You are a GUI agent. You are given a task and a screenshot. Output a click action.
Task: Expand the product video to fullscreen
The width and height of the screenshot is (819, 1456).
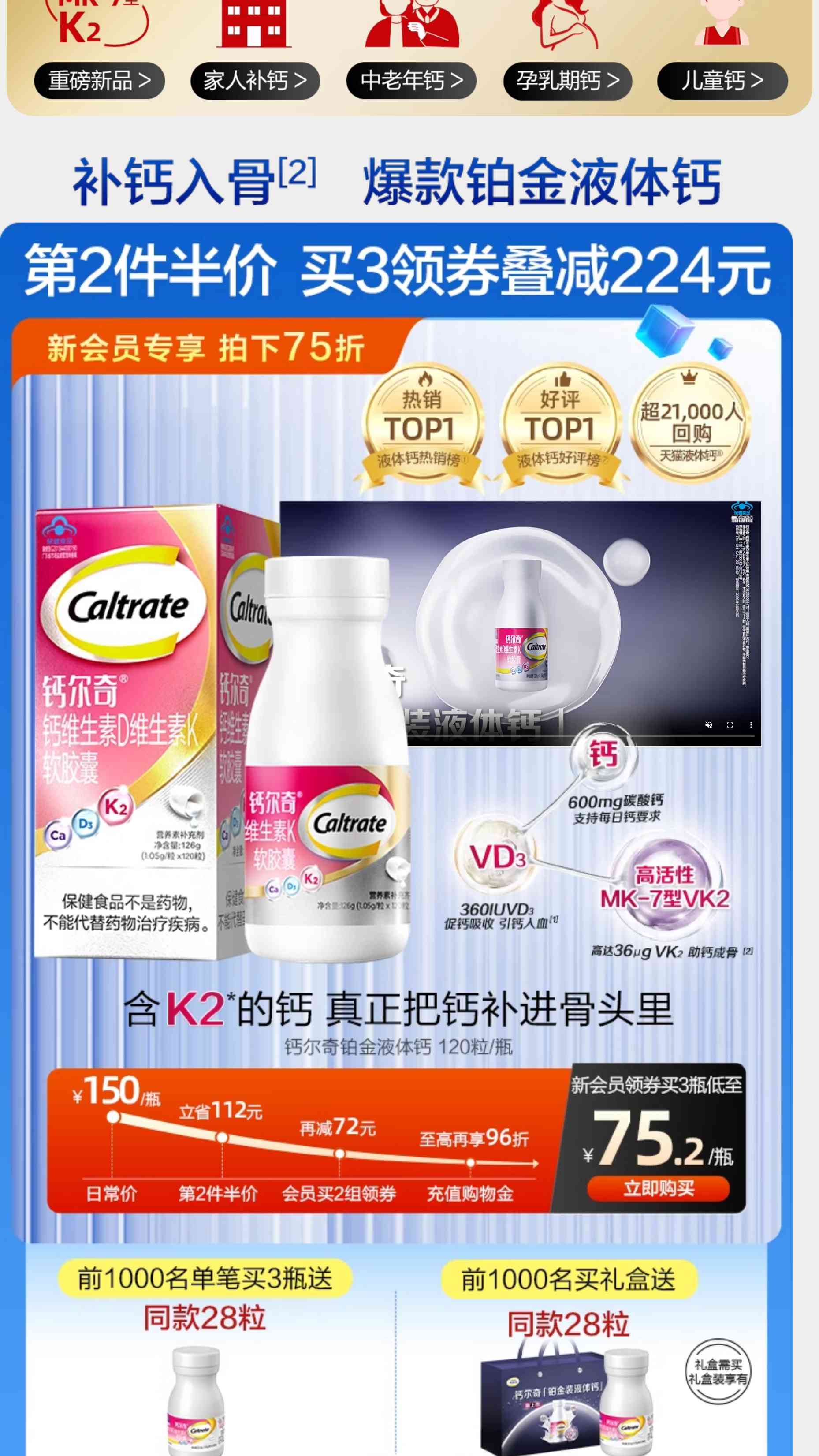(730, 724)
